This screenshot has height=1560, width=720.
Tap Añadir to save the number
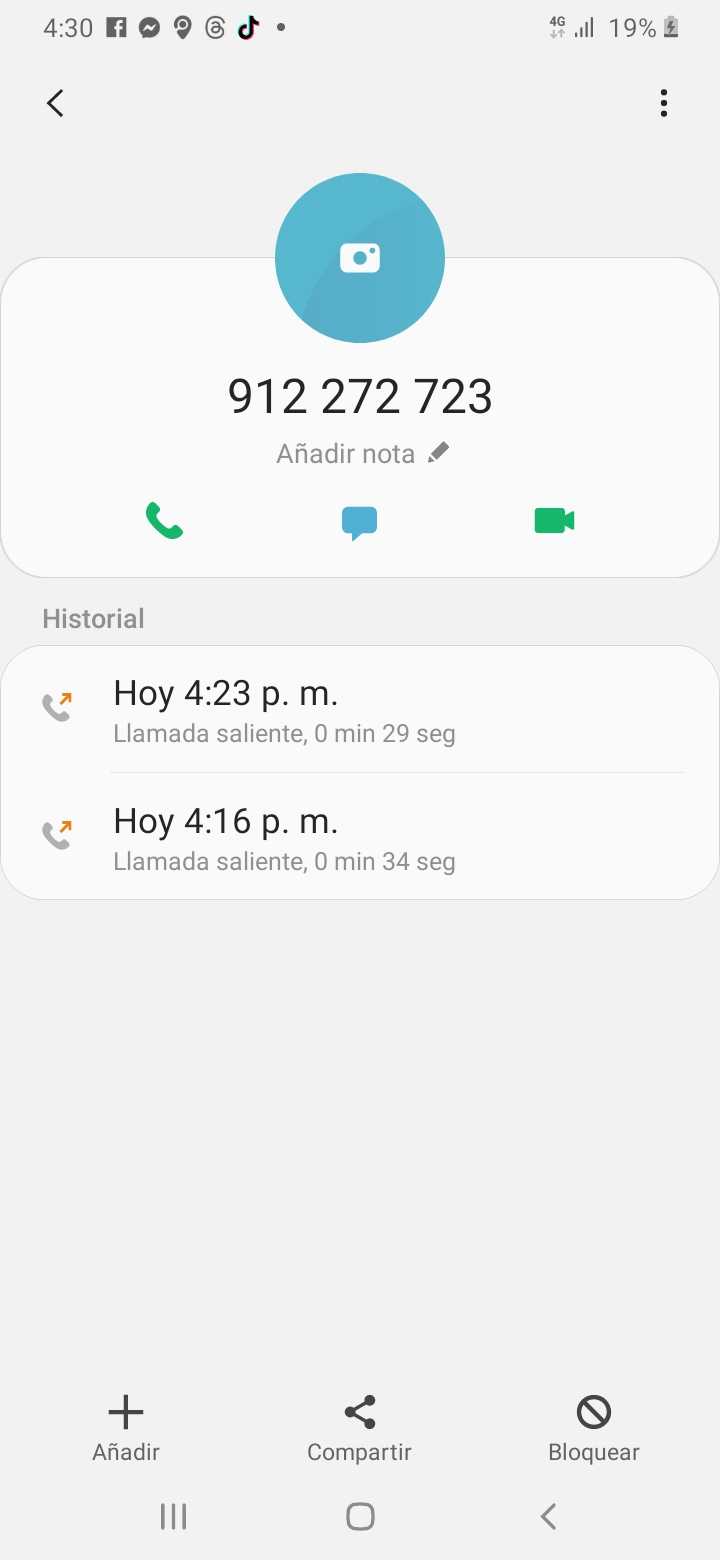click(x=126, y=1429)
